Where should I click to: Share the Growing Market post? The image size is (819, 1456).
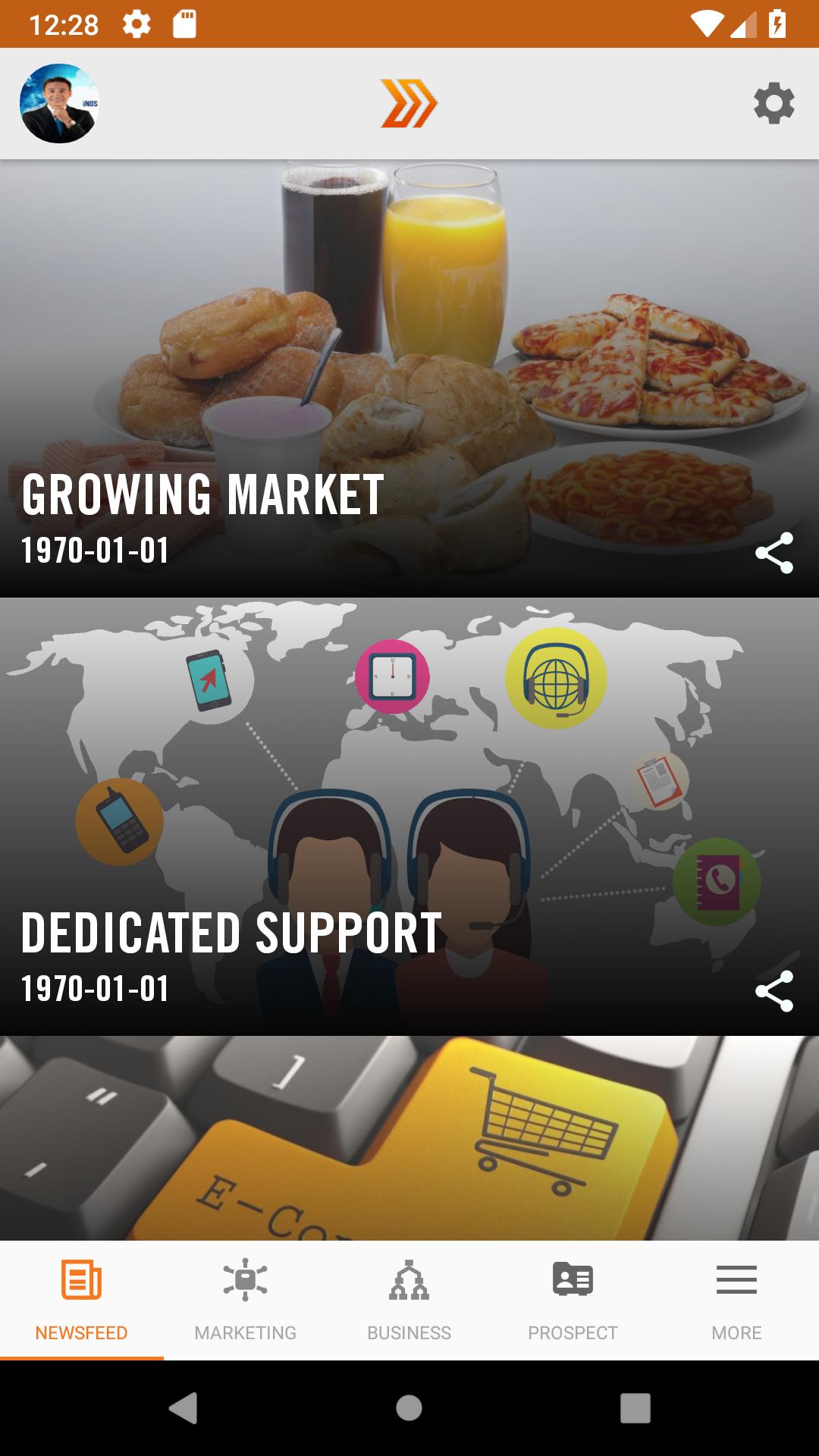click(x=773, y=553)
